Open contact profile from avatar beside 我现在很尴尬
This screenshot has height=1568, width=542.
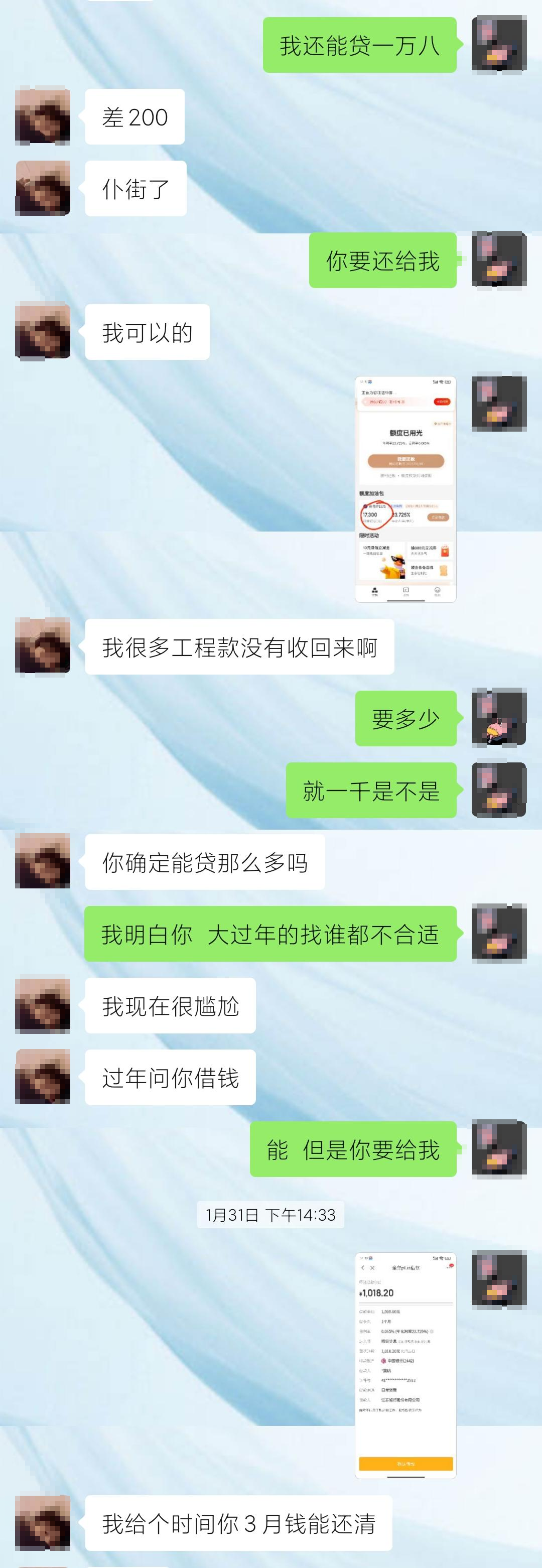click(x=43, y=1005)
